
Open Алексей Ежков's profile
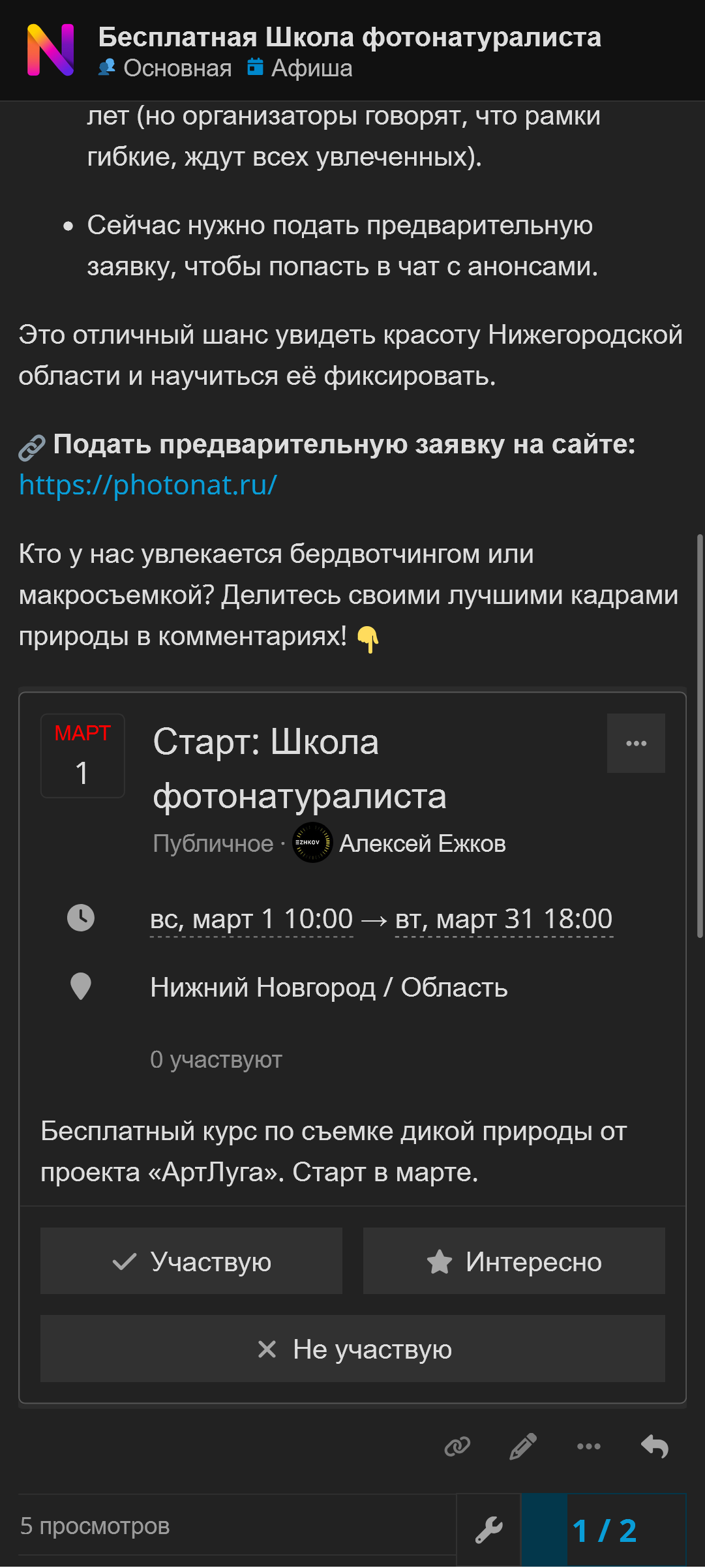tap(421, 843)
